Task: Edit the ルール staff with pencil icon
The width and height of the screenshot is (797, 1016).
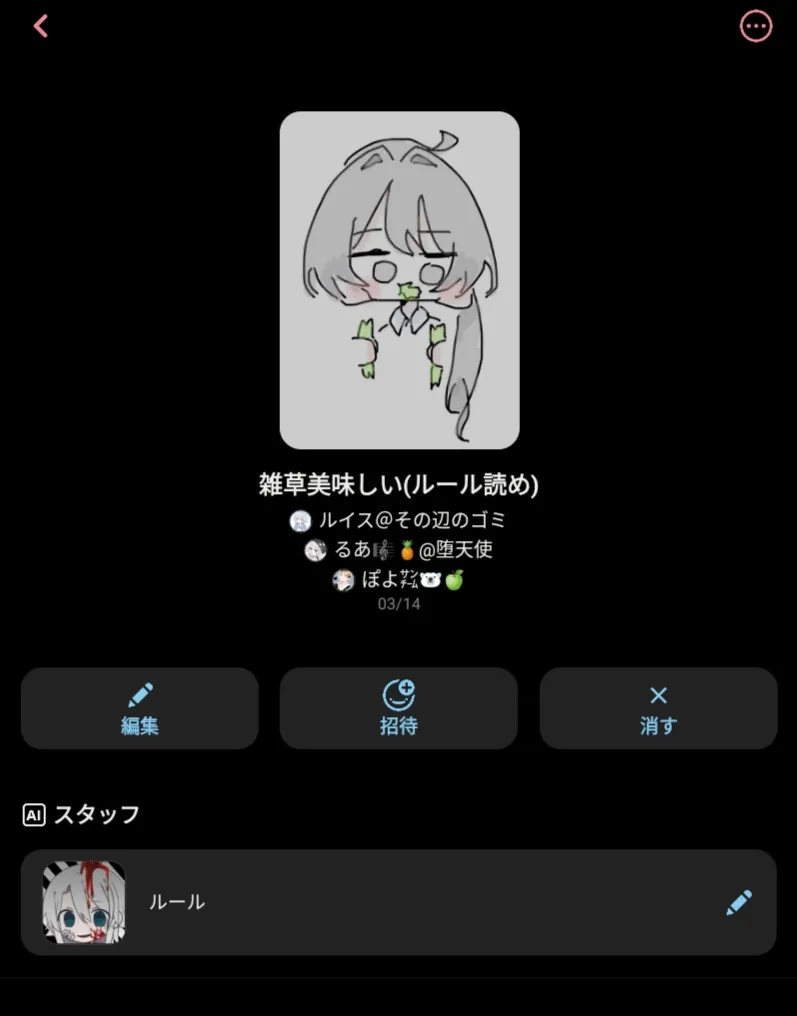Action: point(739,903)
